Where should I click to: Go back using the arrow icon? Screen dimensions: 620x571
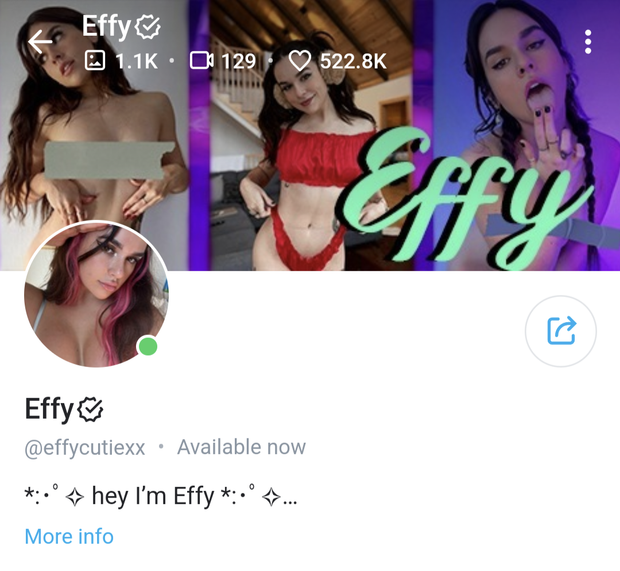40,42
